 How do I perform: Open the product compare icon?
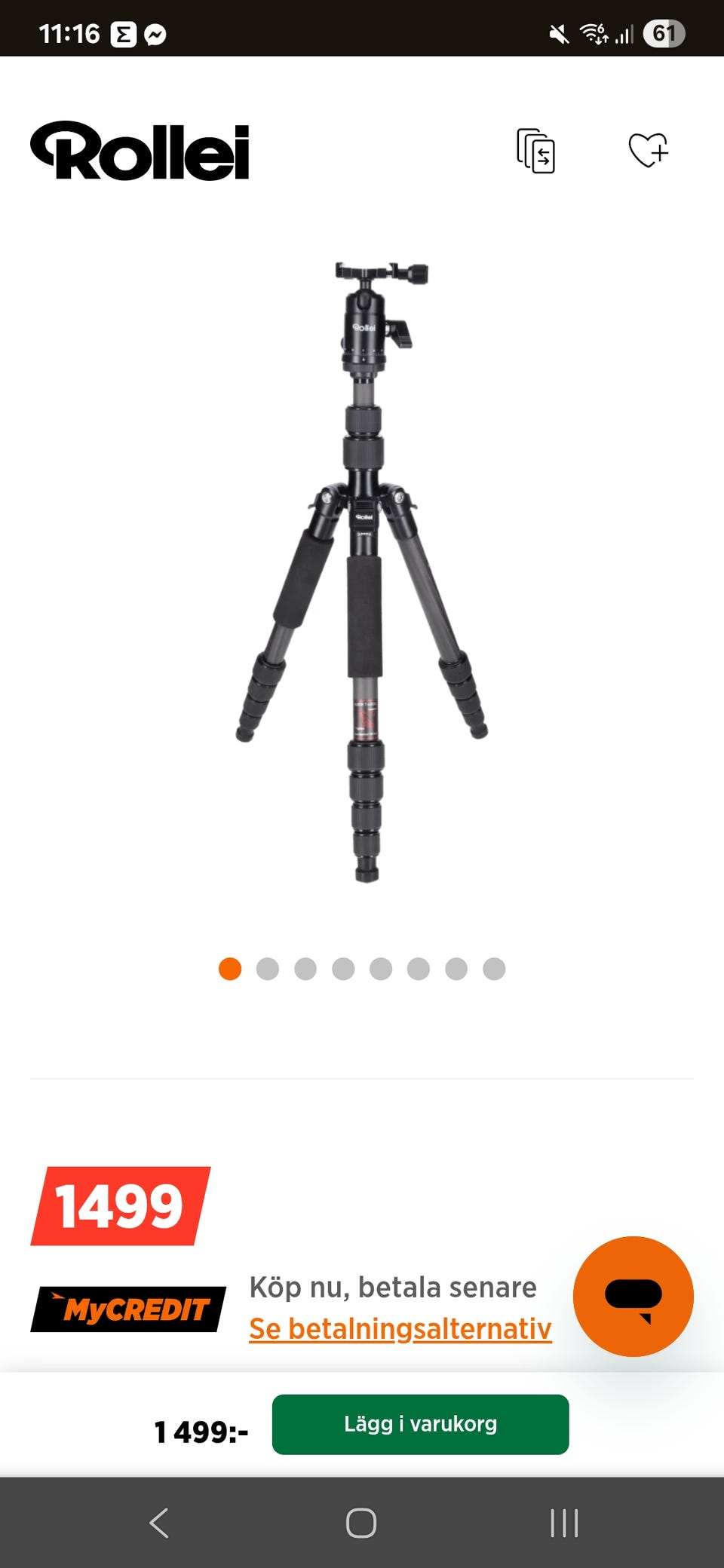(x=535, y=151)
